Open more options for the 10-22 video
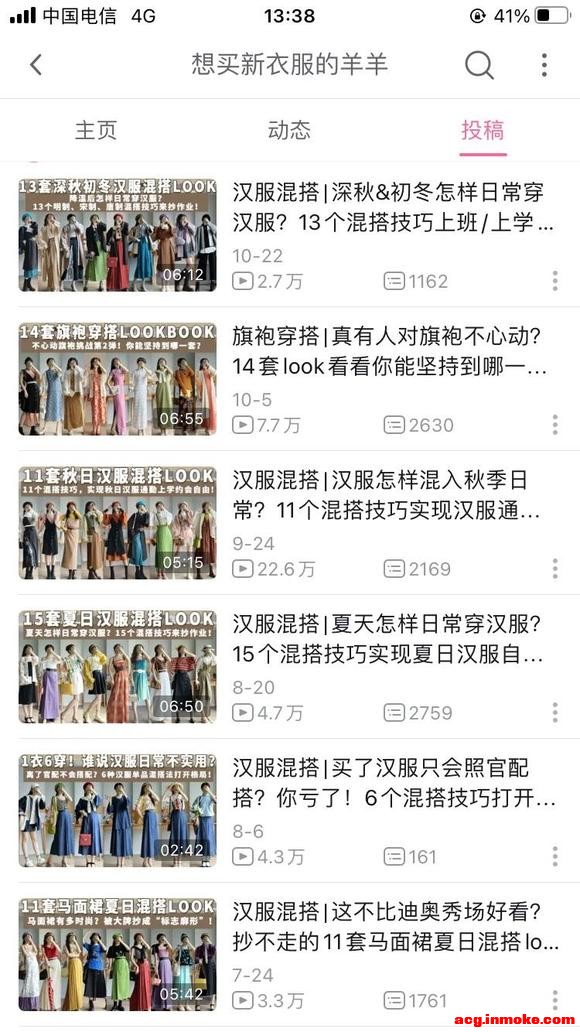Image resolution: width=580 pixels, height=1032 pixels. (x=554, y=281)
